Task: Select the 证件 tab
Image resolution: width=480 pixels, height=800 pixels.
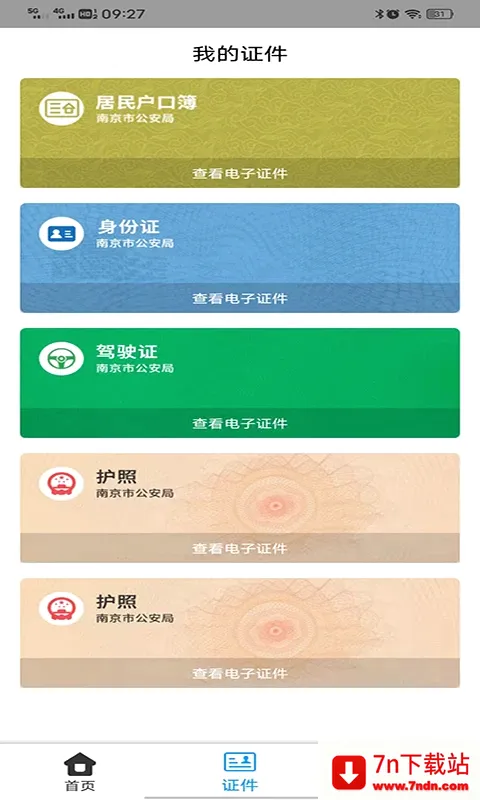Action: 239,771
